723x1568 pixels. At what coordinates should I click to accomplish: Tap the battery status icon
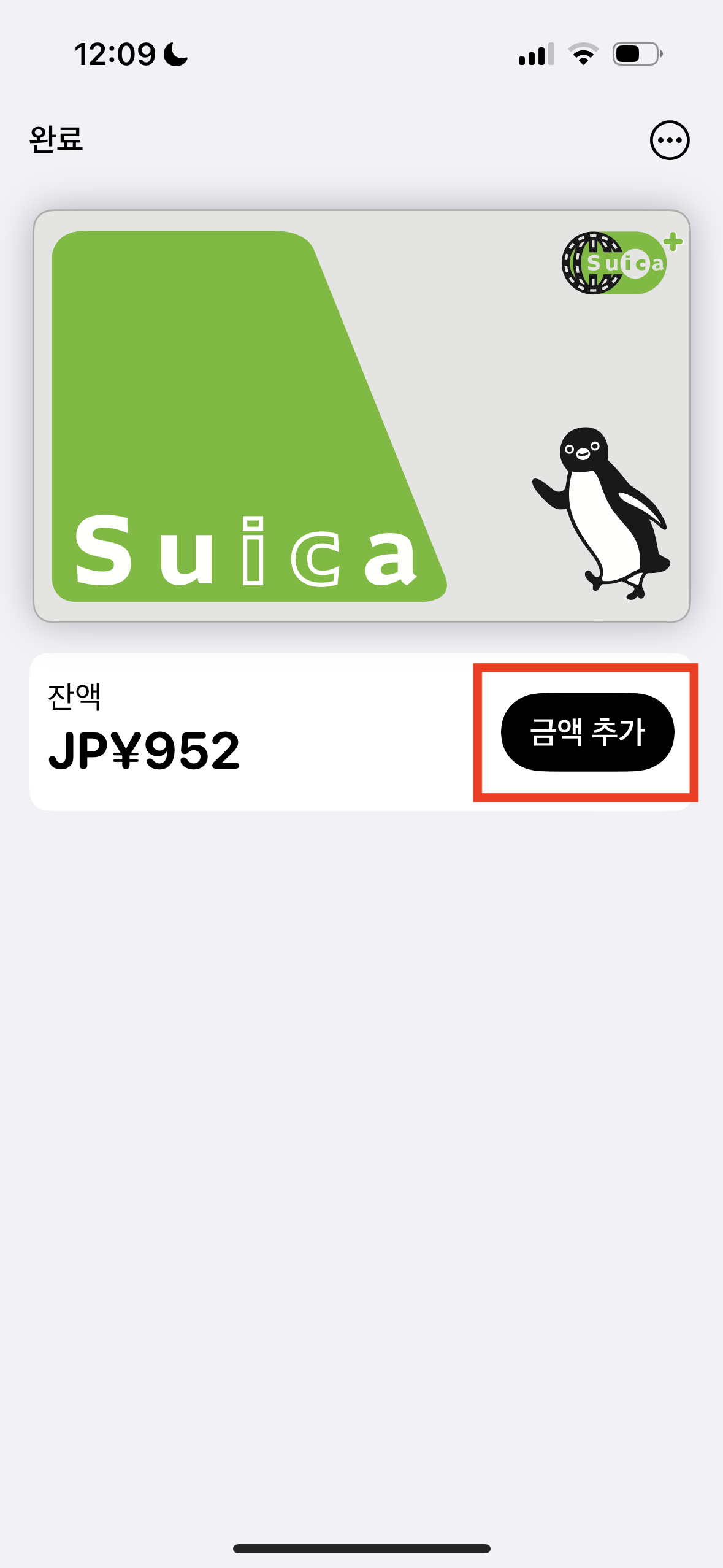tap(638, 55)
